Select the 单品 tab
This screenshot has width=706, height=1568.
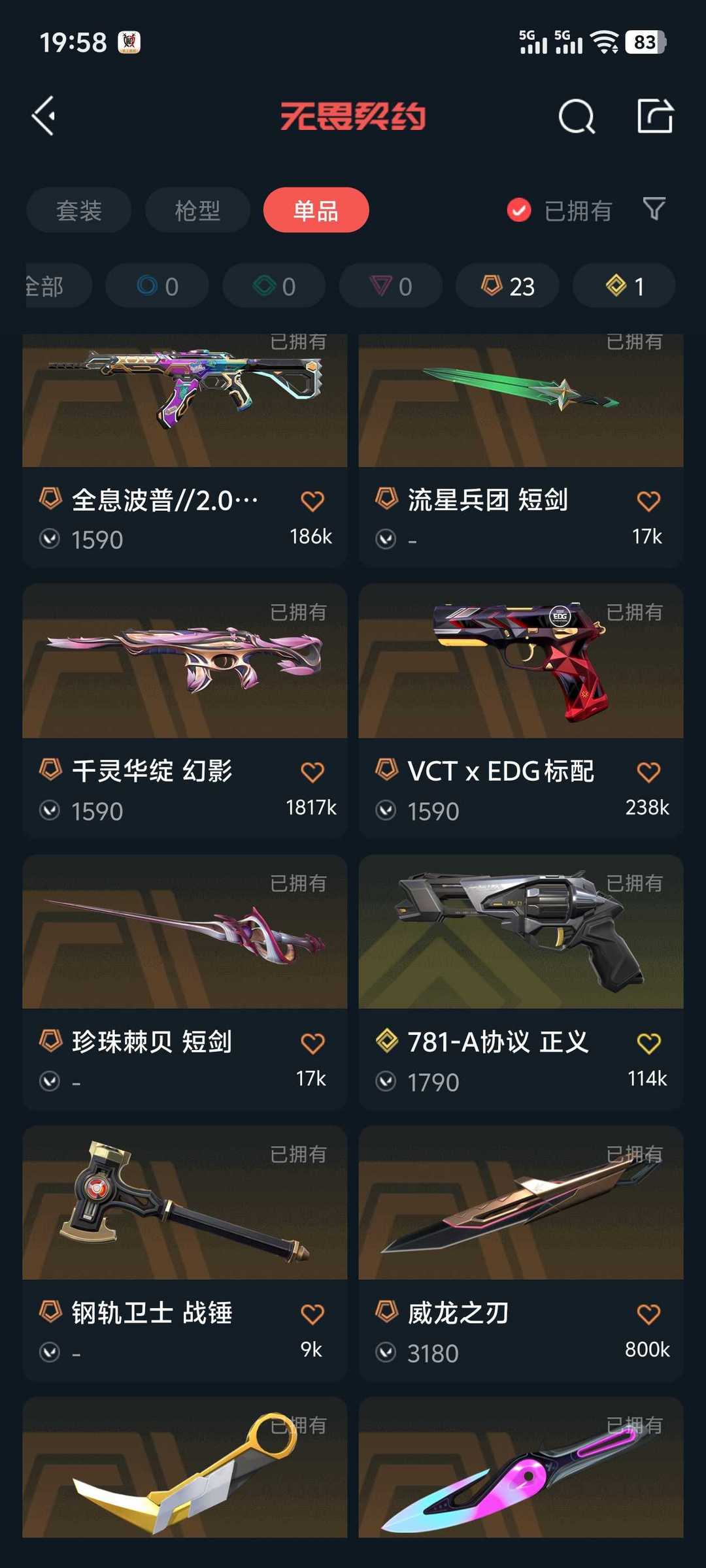pos(316,210)
